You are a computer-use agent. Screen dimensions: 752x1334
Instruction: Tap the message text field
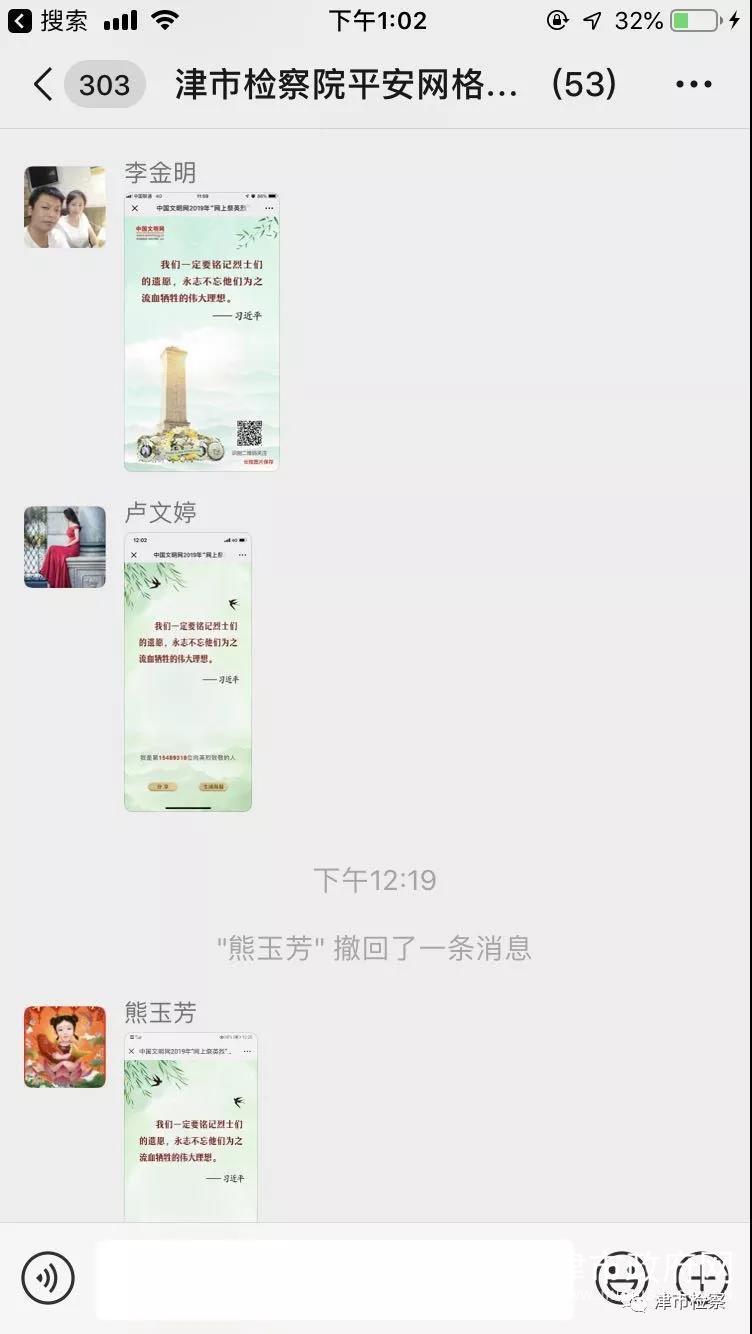(x=335, y=1279)
